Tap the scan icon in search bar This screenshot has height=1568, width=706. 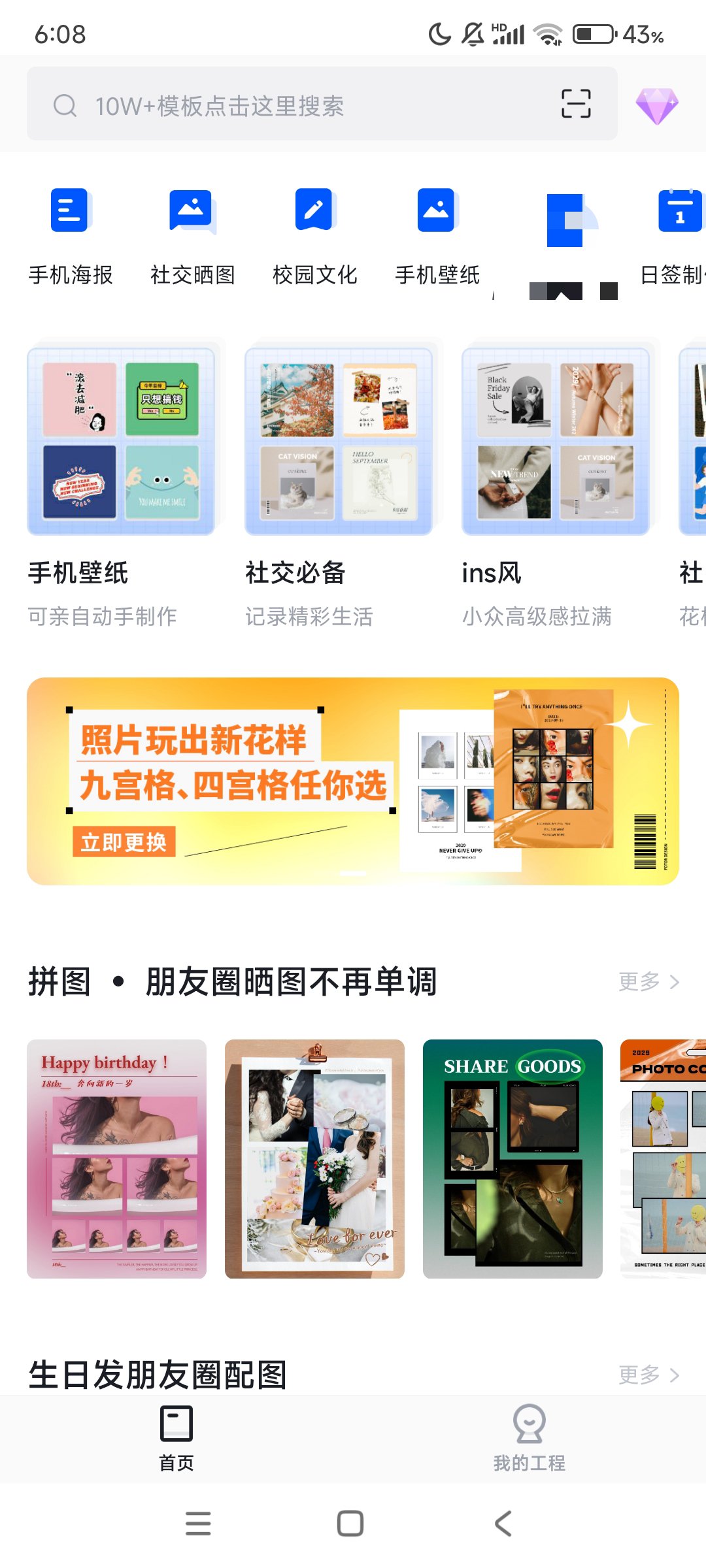pyautogui.click(x=576, y=104)
